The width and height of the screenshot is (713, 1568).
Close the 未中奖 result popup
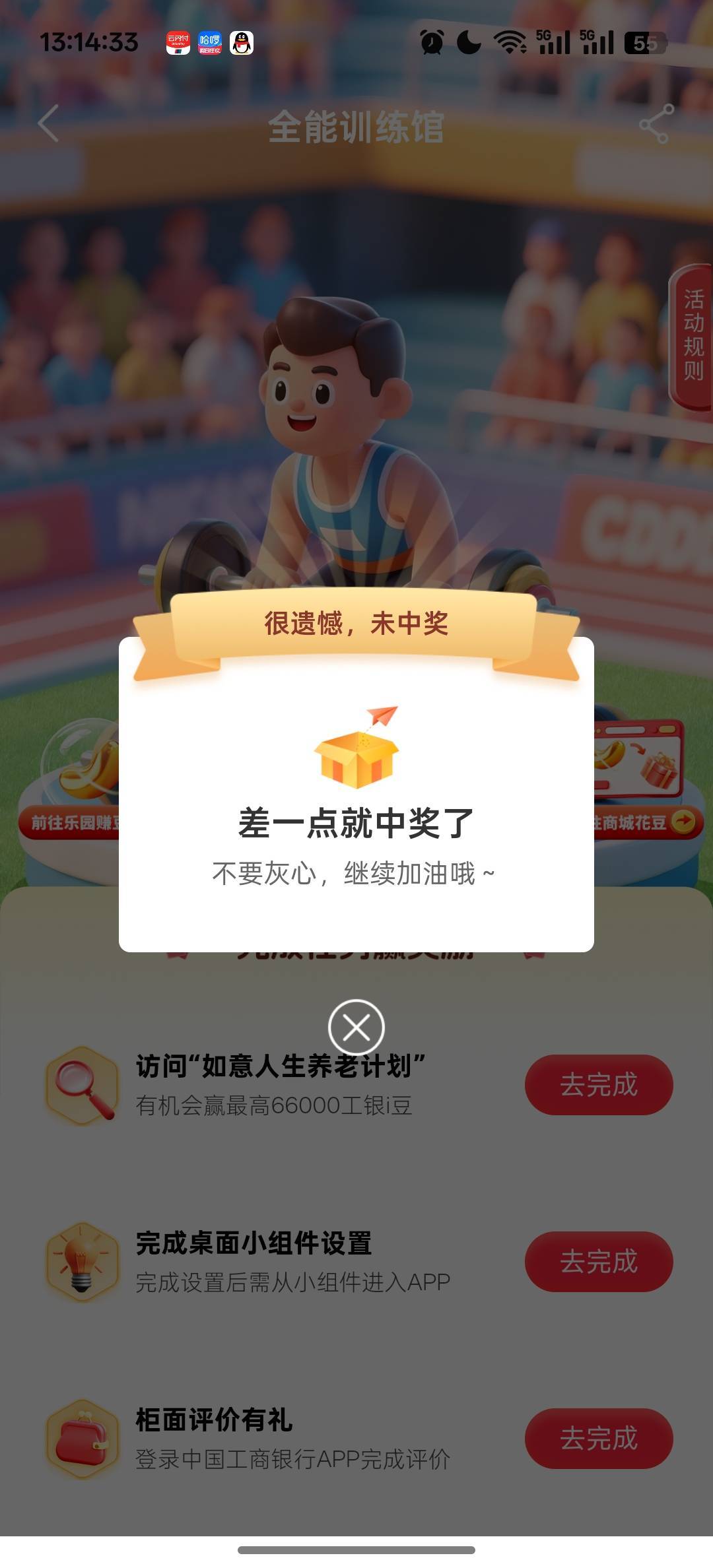coord(356,1028)
